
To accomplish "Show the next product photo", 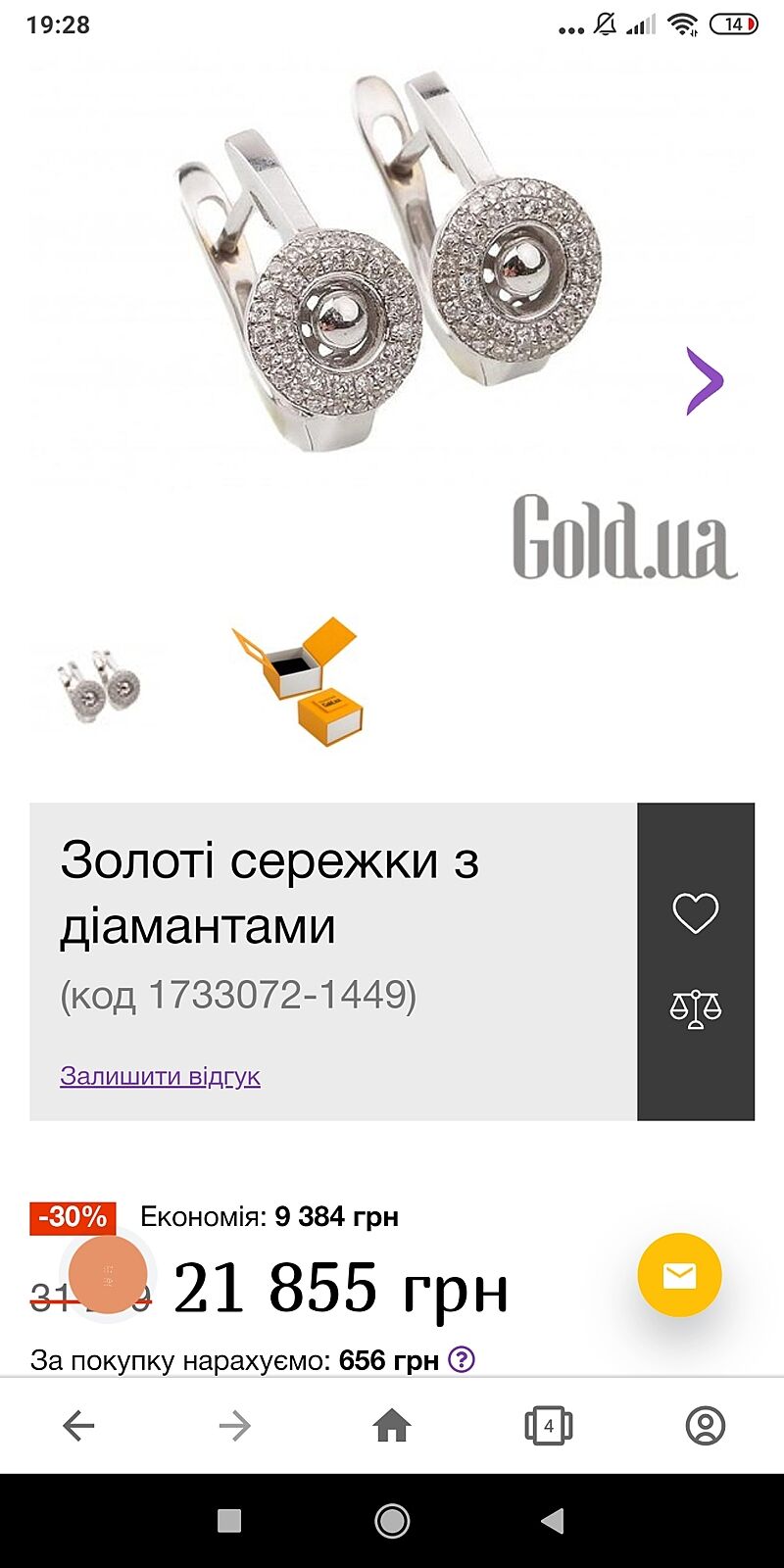I will [x=704, y=380].
